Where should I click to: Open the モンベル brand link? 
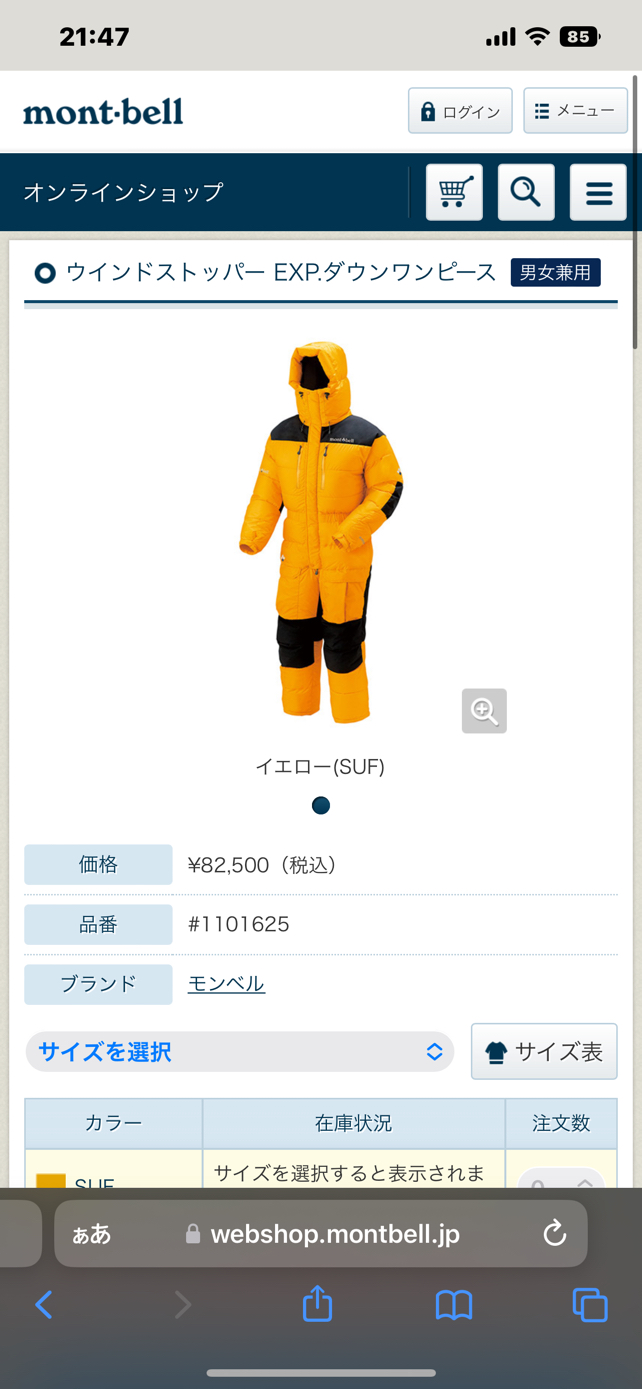tap(226, 984)
